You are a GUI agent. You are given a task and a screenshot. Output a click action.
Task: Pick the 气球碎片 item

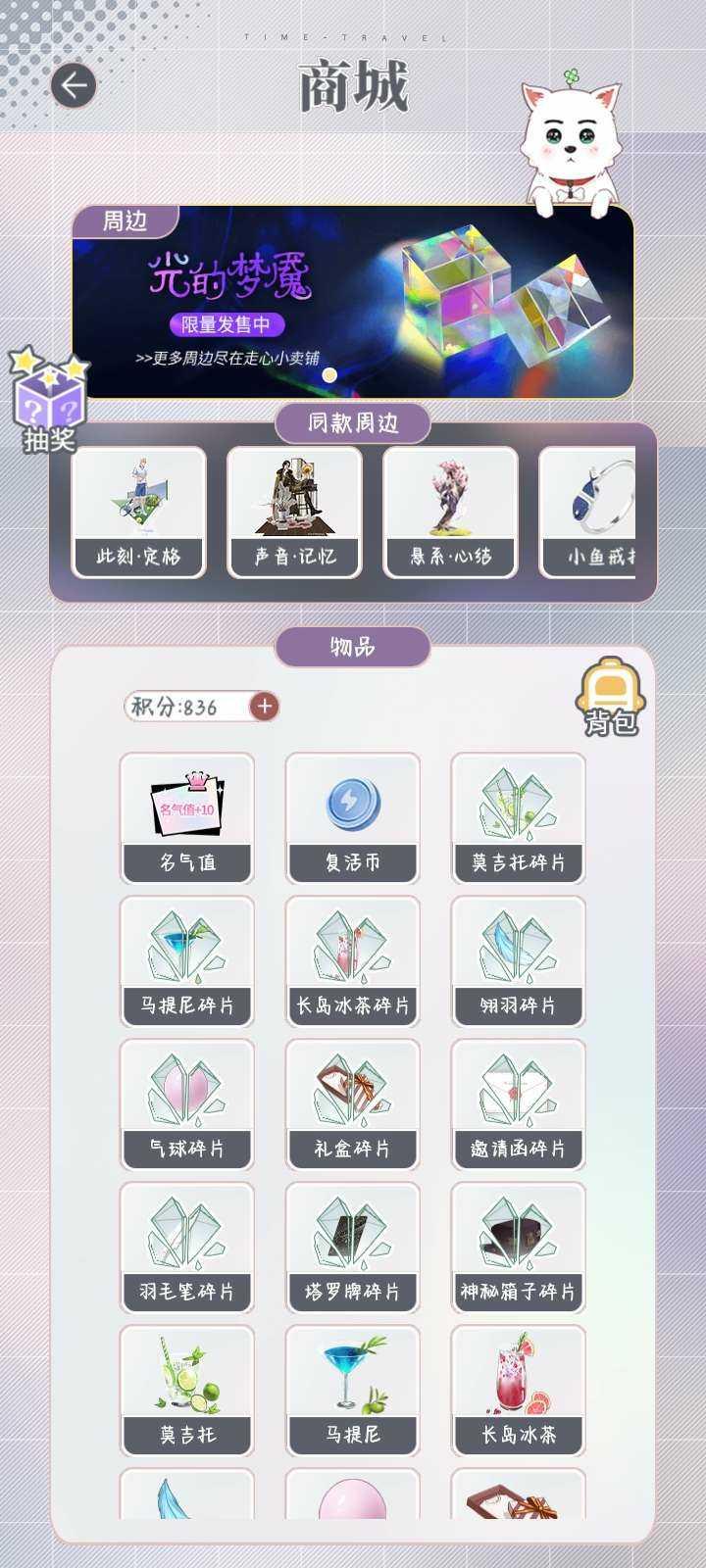point(186,1104)
